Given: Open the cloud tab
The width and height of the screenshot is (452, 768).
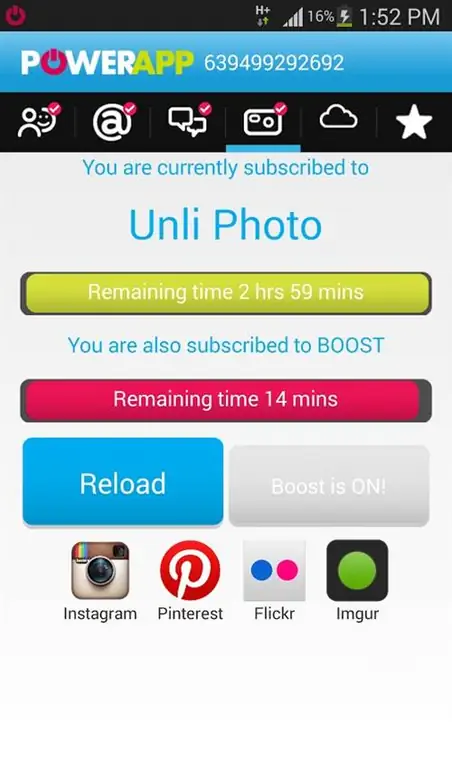Looking at the screenshot, I should pyautogui.click(x=338, y=121).
